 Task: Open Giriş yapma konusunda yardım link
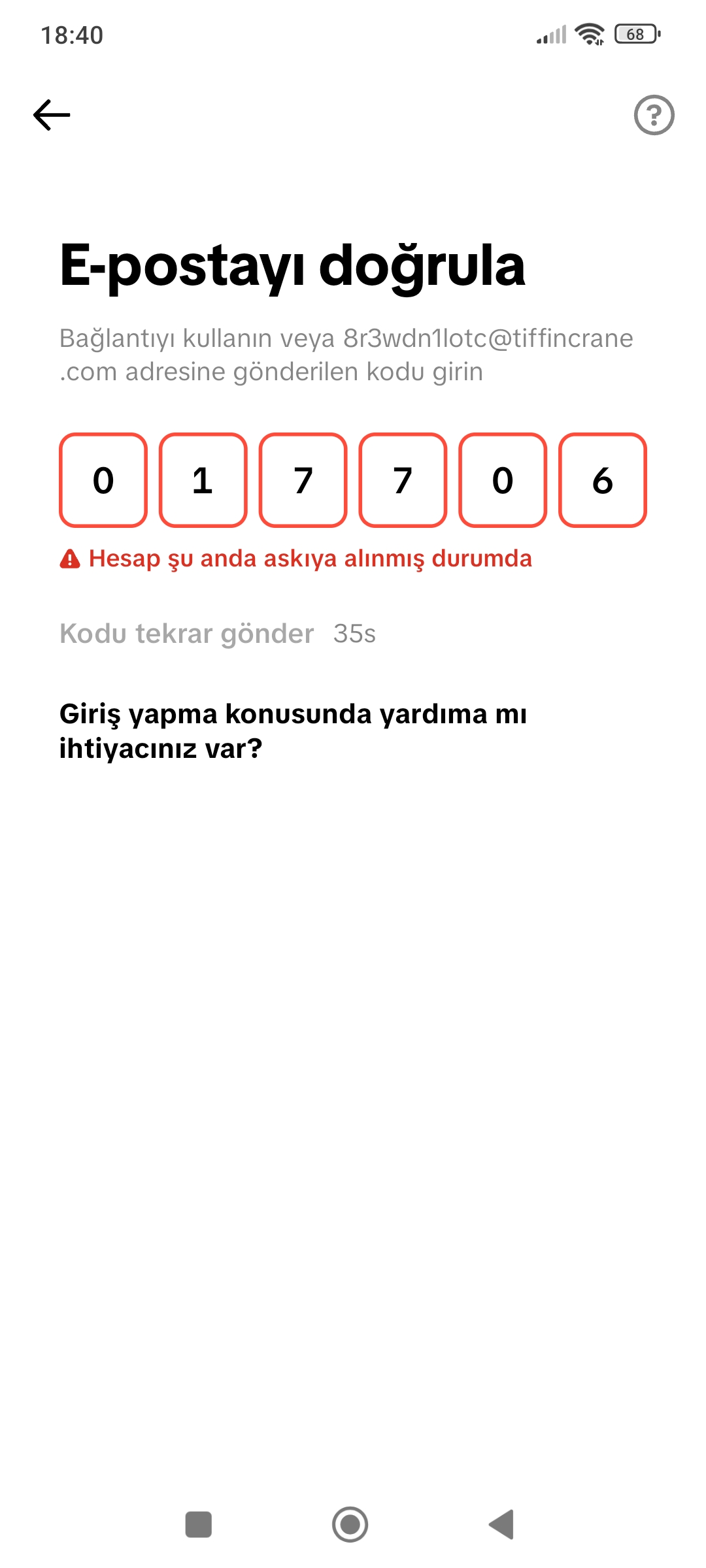point(293,731)
